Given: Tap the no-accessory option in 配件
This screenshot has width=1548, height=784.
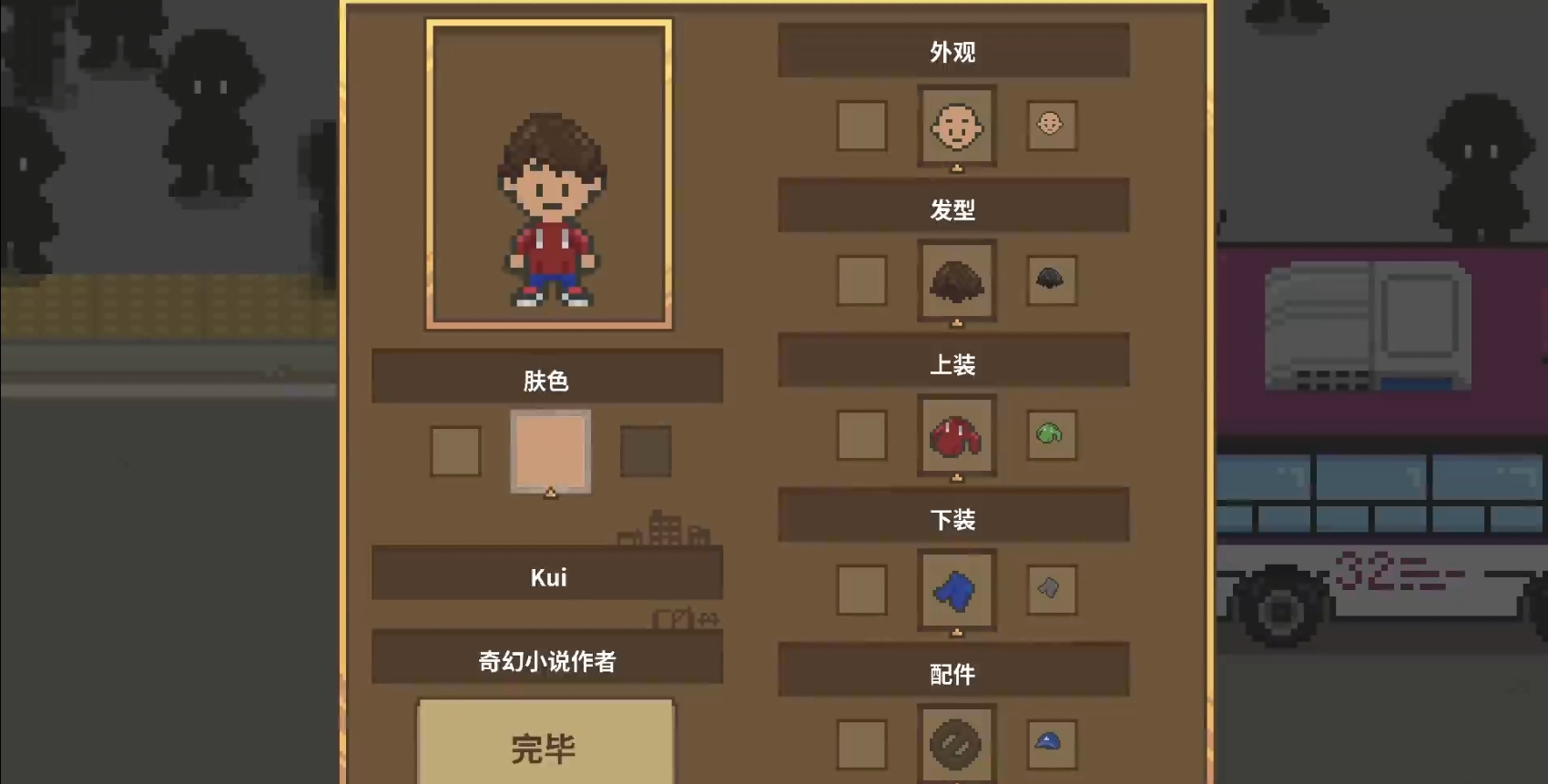Looking at the screenshot, I should (956, 744).
